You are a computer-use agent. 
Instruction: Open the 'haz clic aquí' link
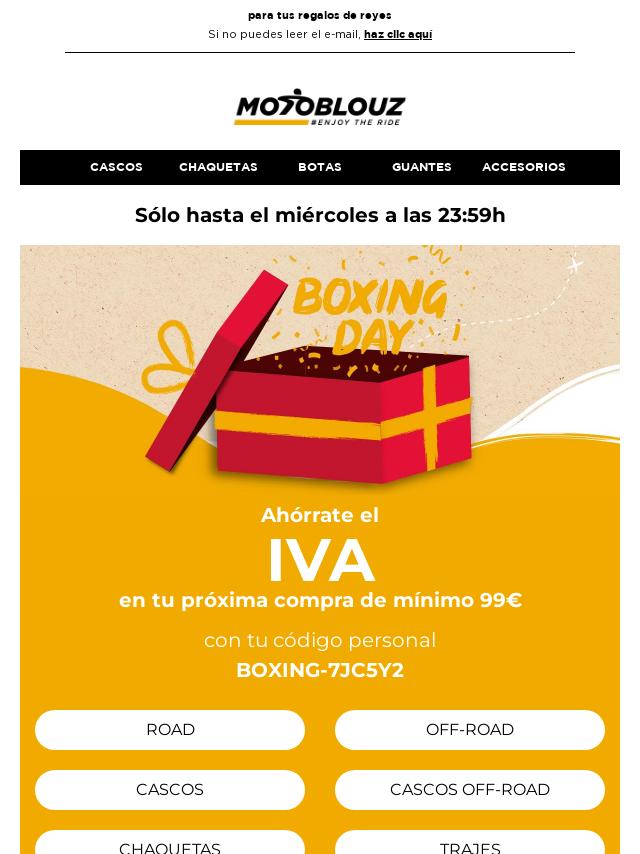(397, 34)
